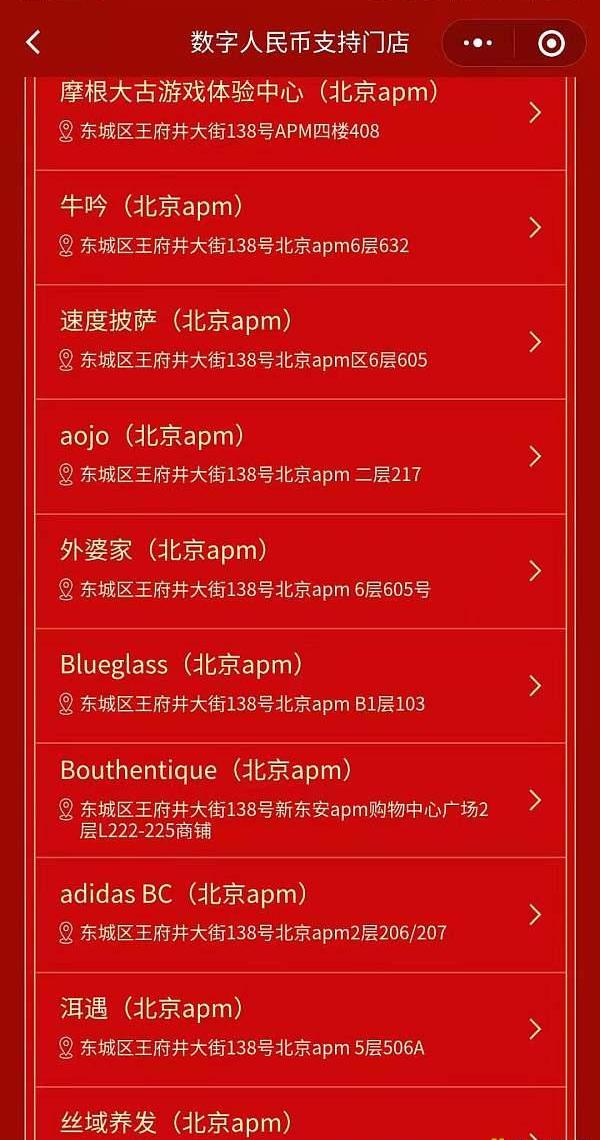This screenshot has height=1140, width=600.
Task: Select the 洱遇 (北京apm) store row
Action: click(300, 1029)
